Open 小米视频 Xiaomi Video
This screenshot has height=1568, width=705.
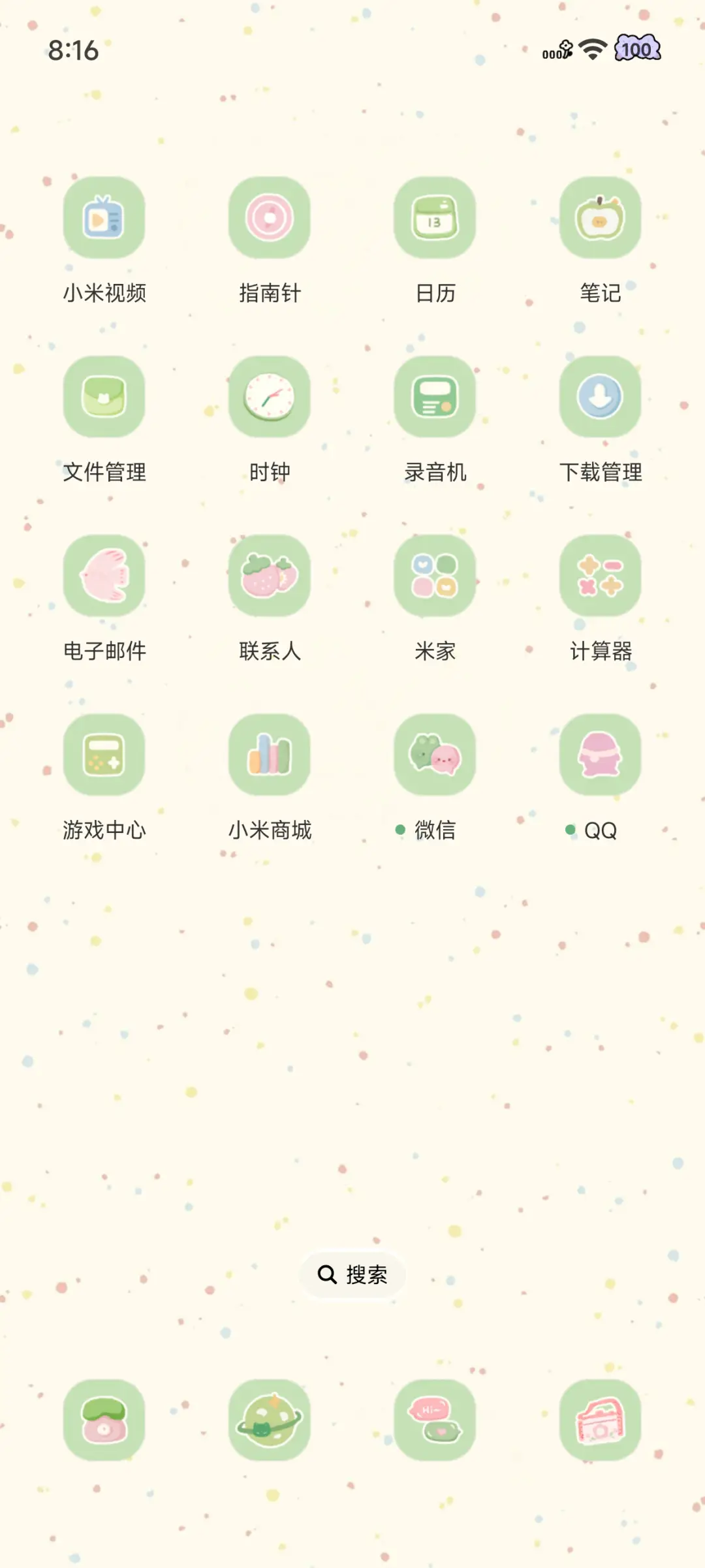[x=104, y=219]
